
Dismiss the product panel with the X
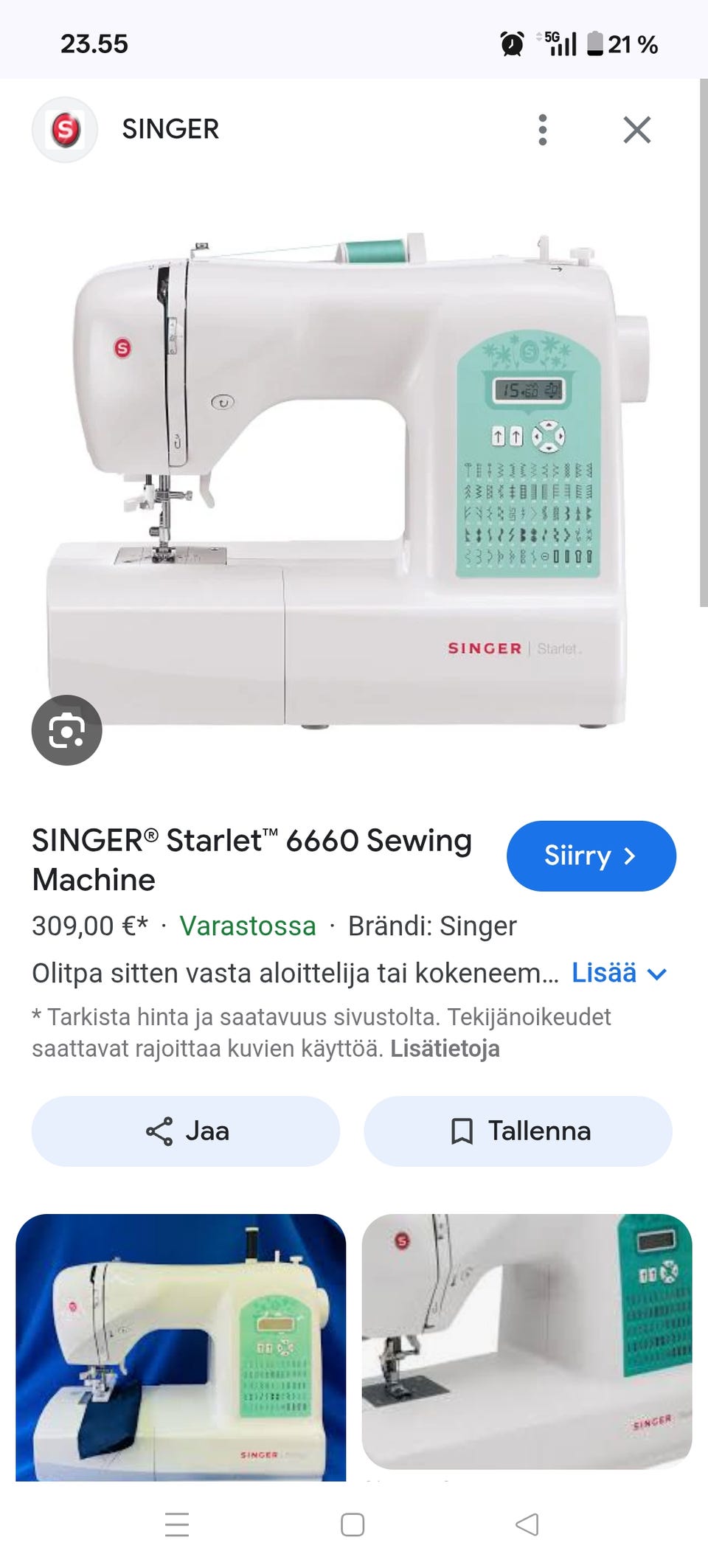click(638, 130)
